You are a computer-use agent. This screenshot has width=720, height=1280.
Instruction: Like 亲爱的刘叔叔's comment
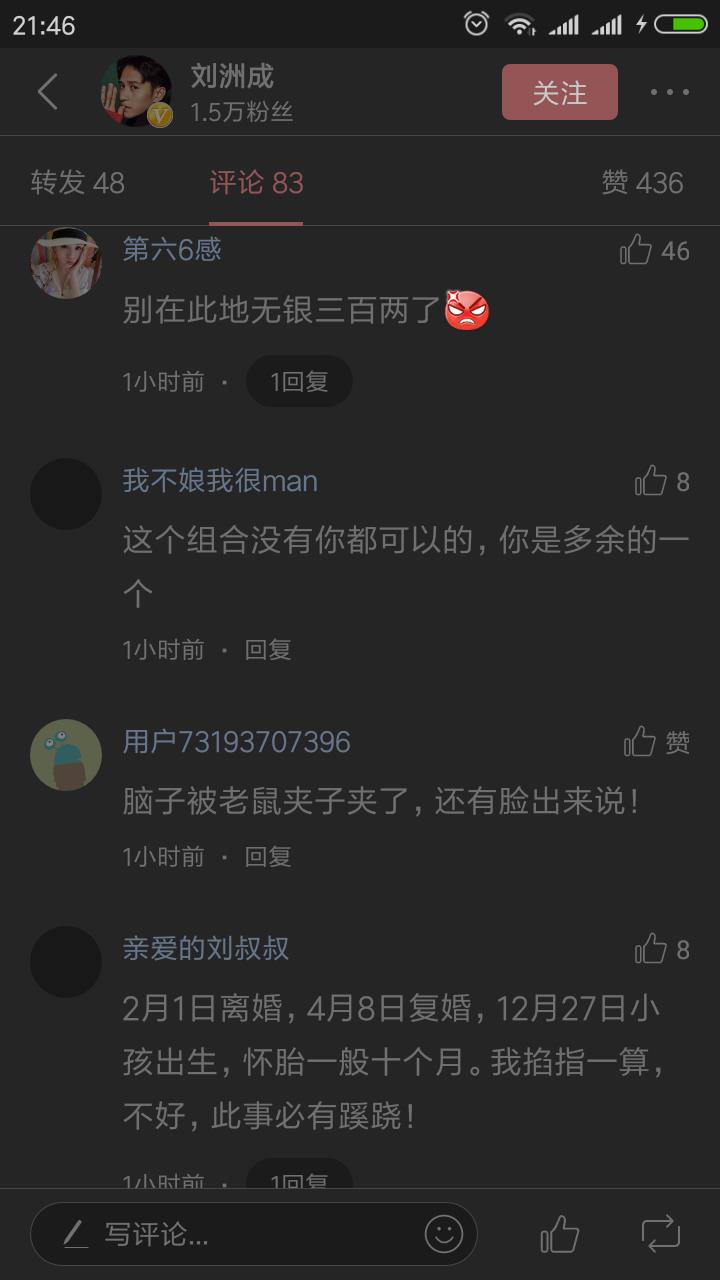(x=651, y=949)
